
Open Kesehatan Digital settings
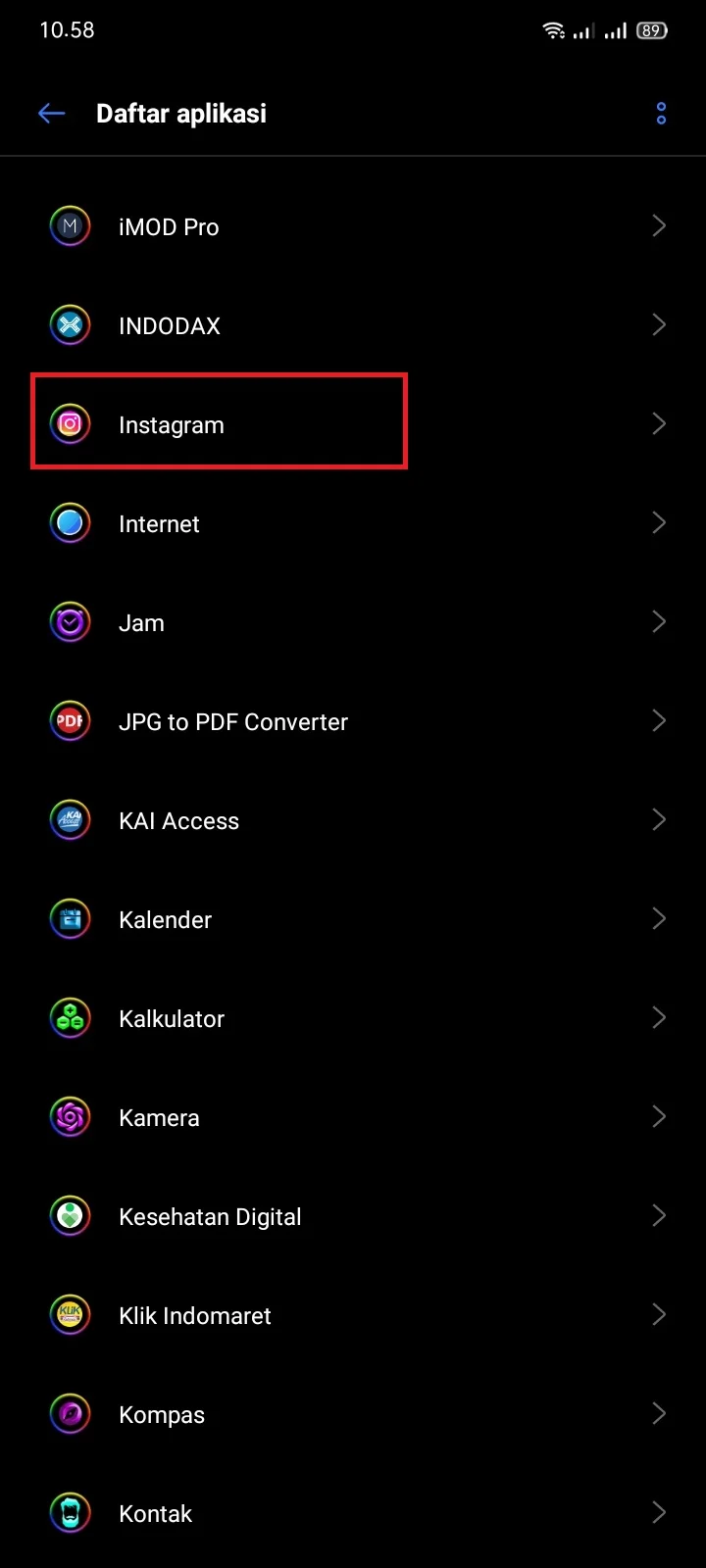353,1216
